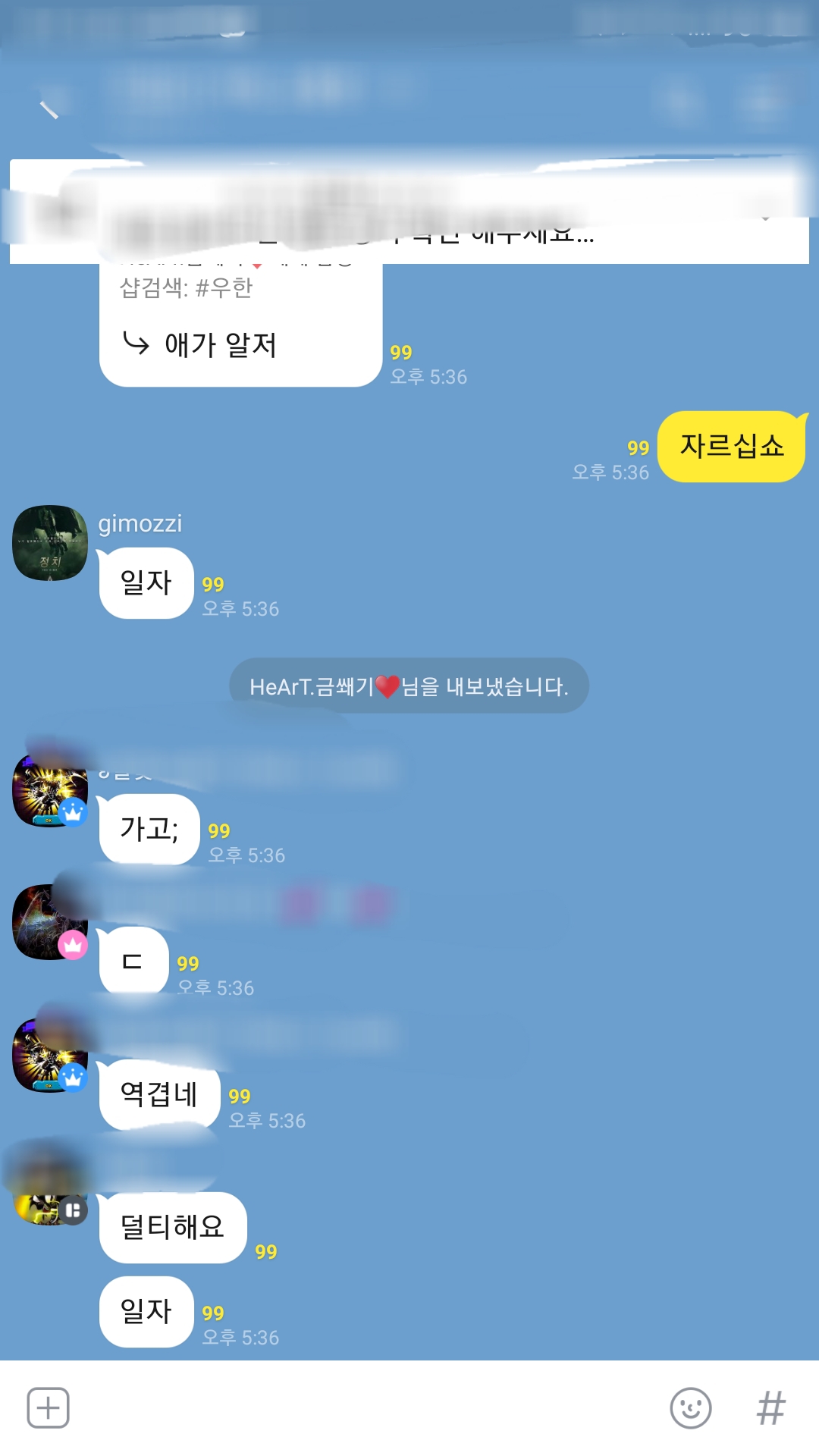Open the emoticon picker
819x1456 pixels.
(x=690, y=1408)
